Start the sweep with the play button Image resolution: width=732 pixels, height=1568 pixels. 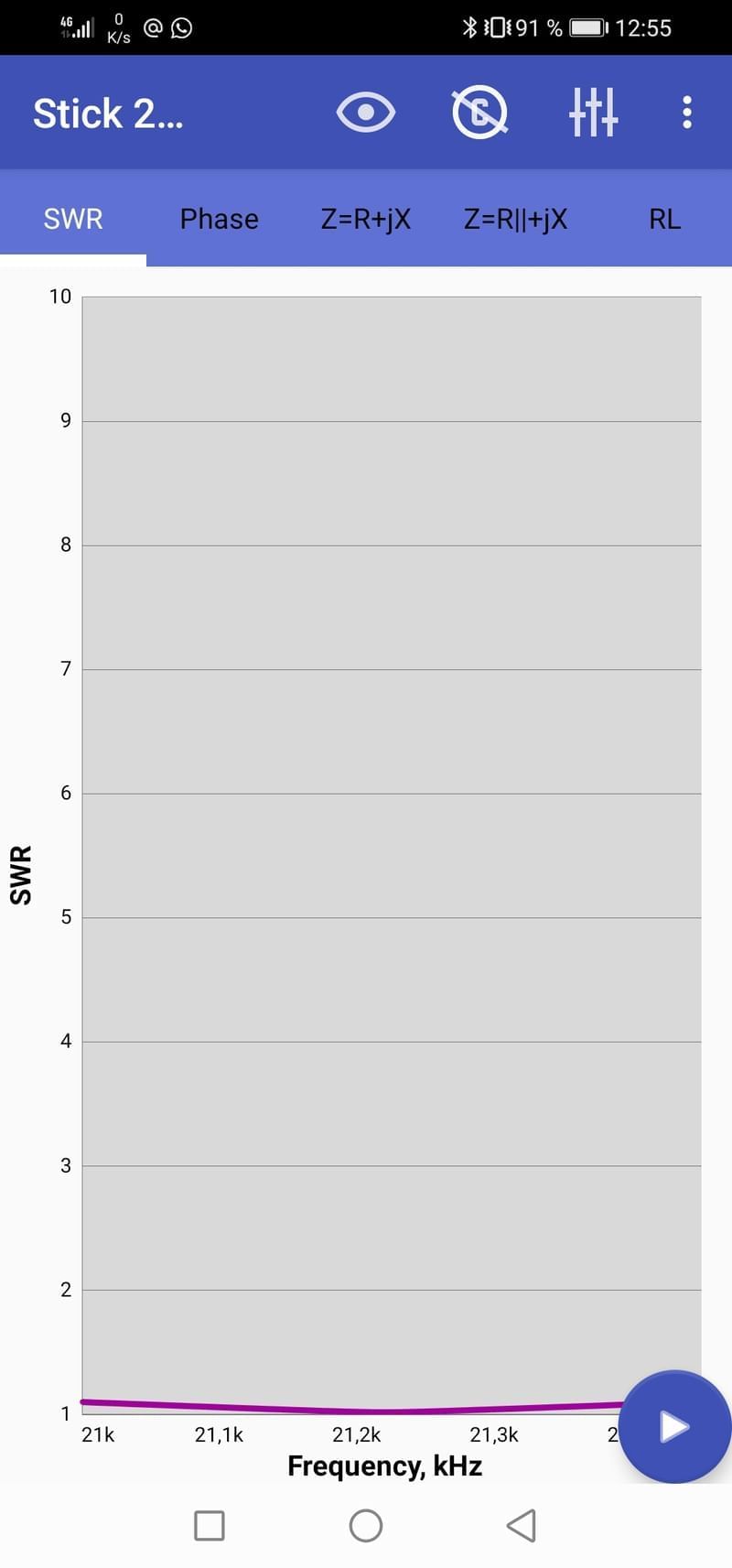pos(674,1425)
